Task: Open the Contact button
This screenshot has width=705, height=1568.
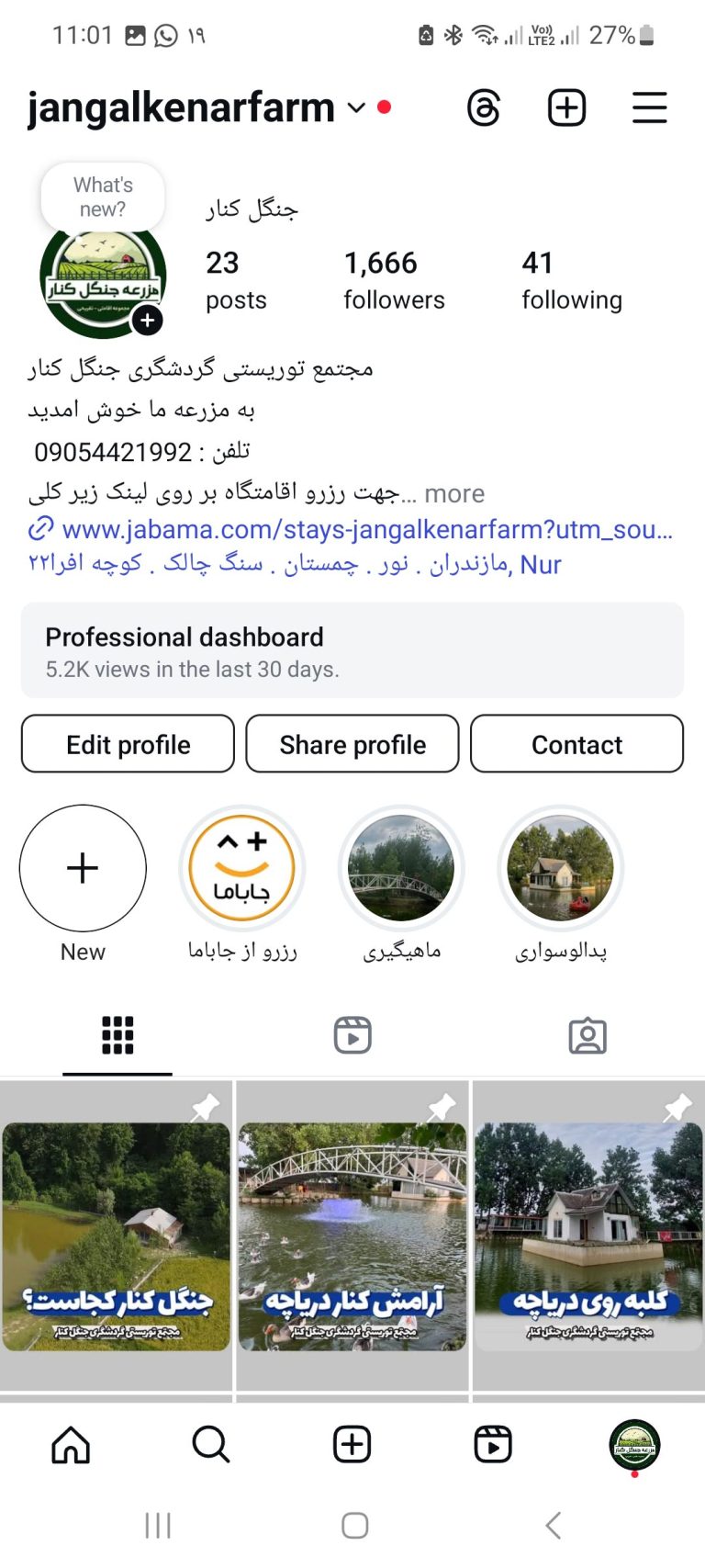Action: (576, 744)
